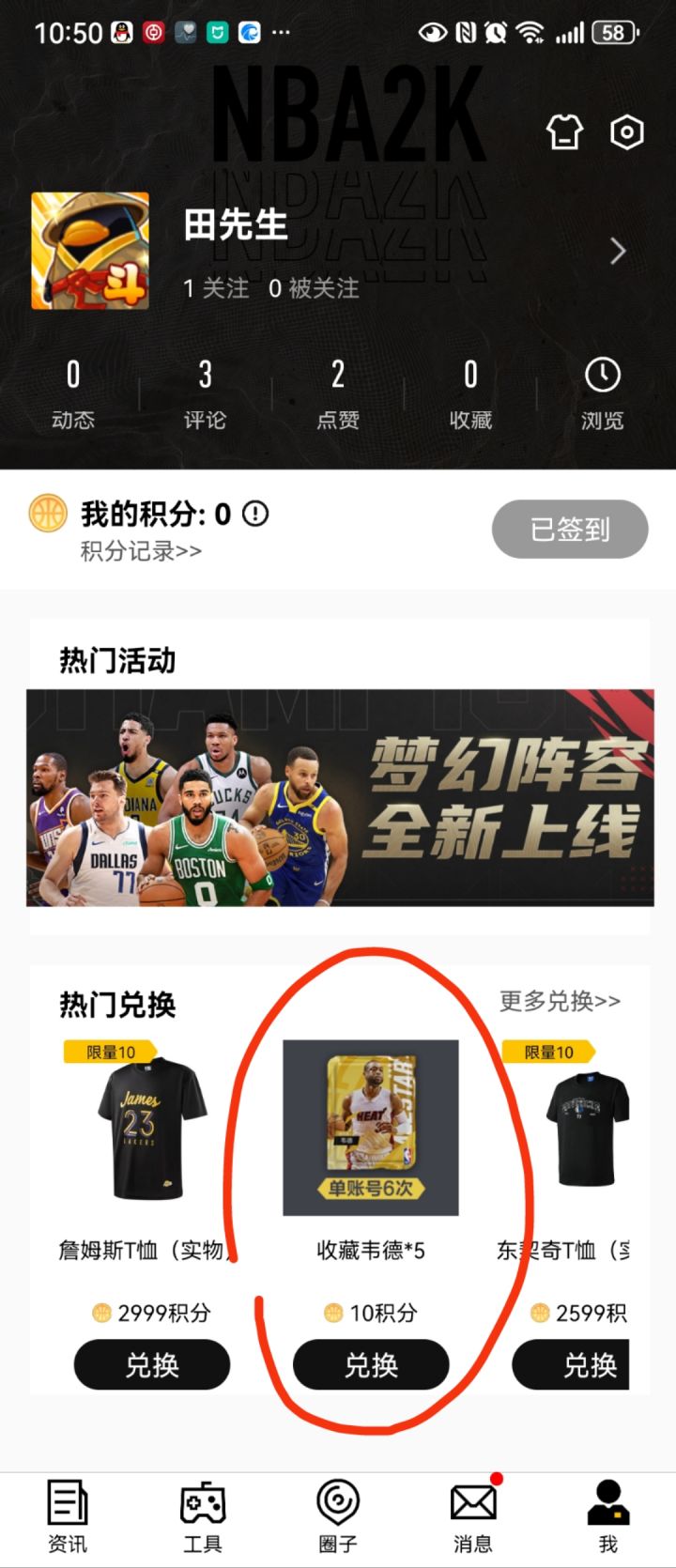The height and width of the screenshot is (1568, 676).
Task: Expand profile details via right chevron arrow
Action: coord(617,252)
